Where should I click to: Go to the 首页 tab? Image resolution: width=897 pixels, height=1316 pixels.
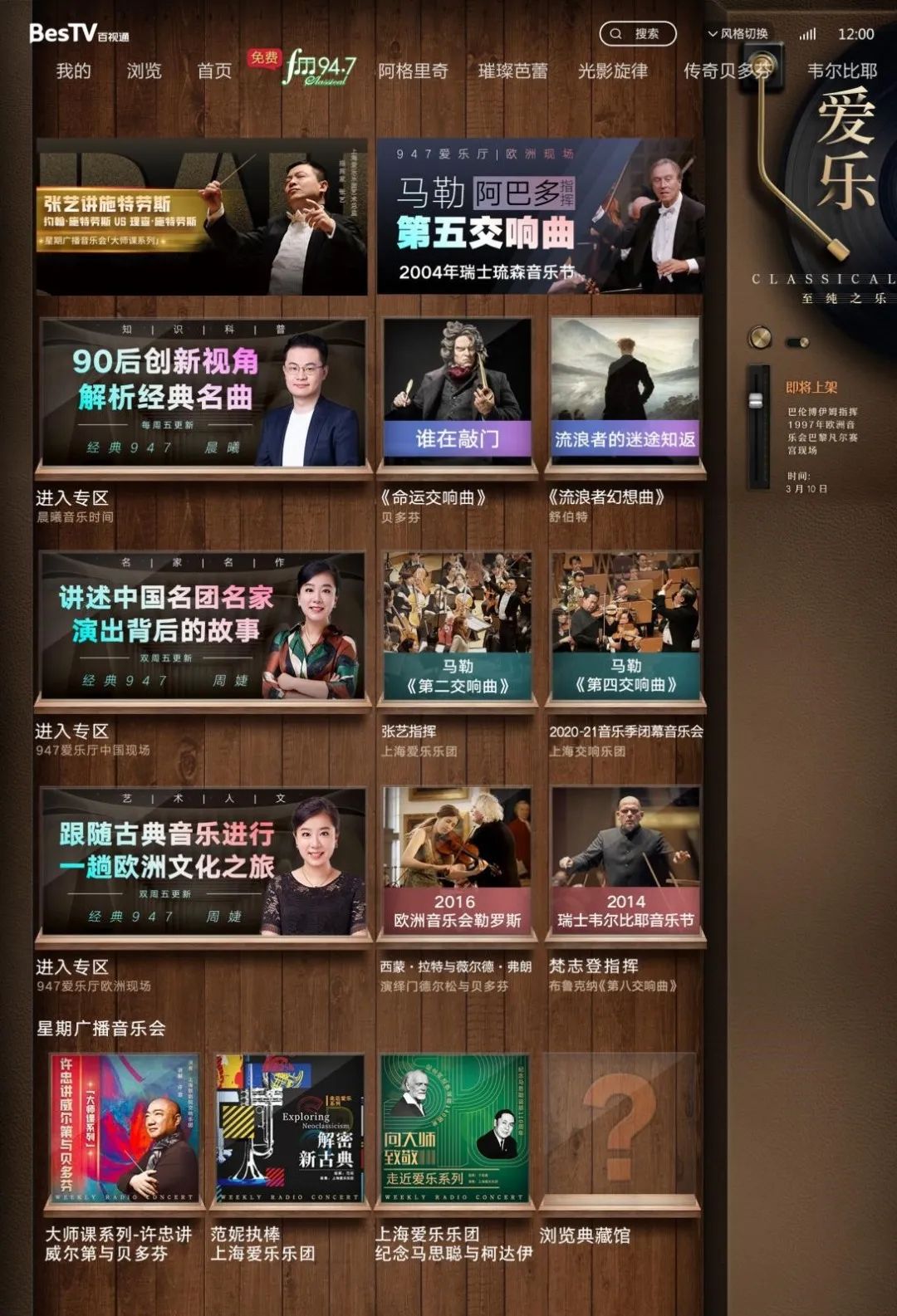[x=214, y=71]
